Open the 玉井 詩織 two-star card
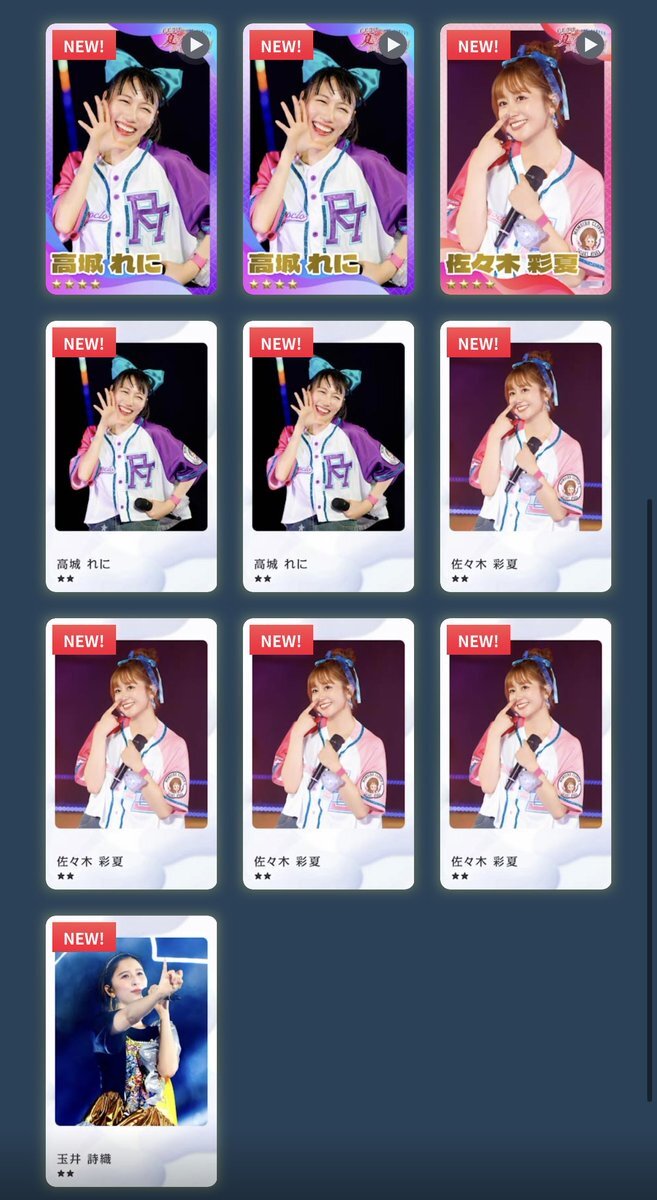The width and height of the screenshot is (657, 1200). point(131,1050)
